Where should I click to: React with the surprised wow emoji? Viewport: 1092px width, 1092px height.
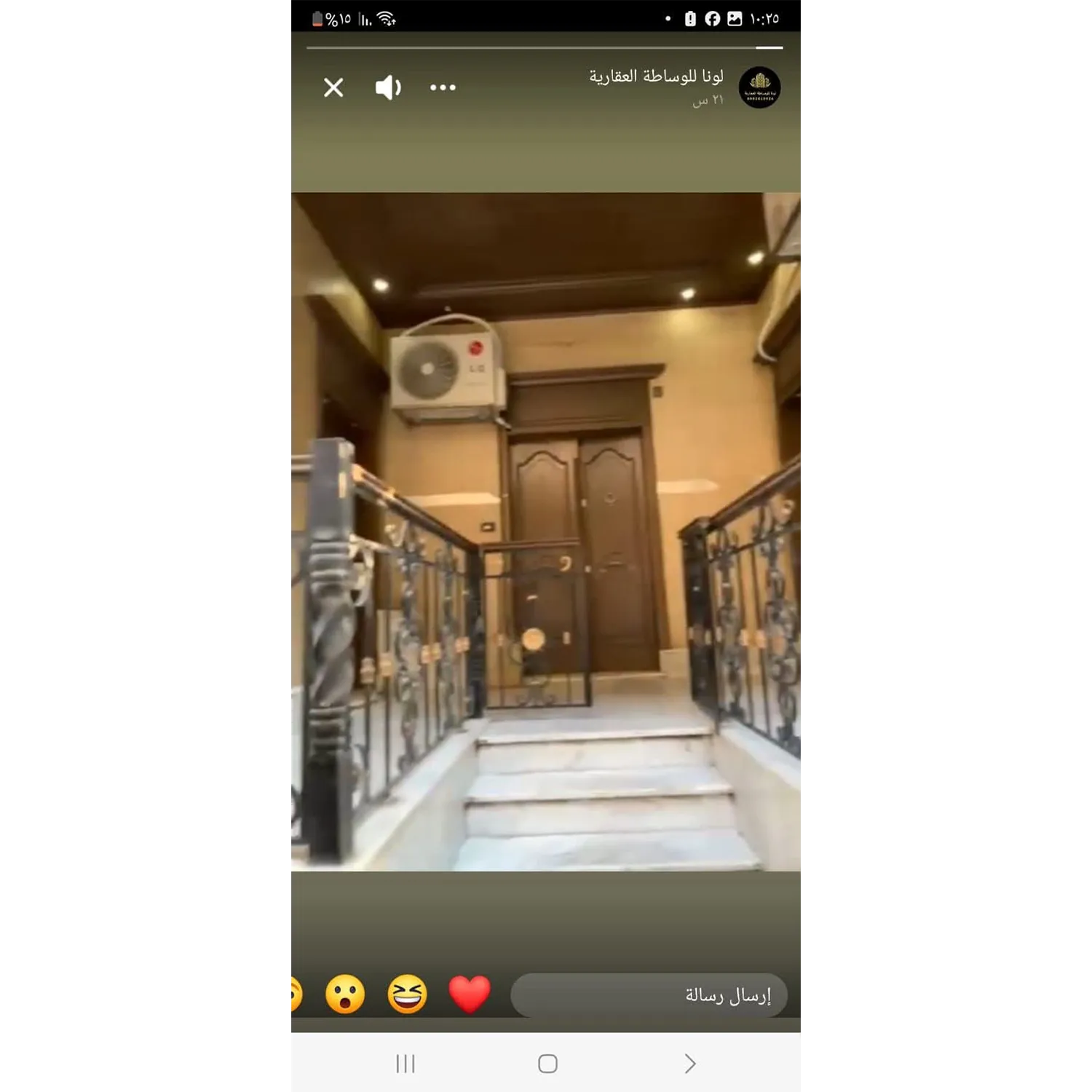[x=345, y=994]
